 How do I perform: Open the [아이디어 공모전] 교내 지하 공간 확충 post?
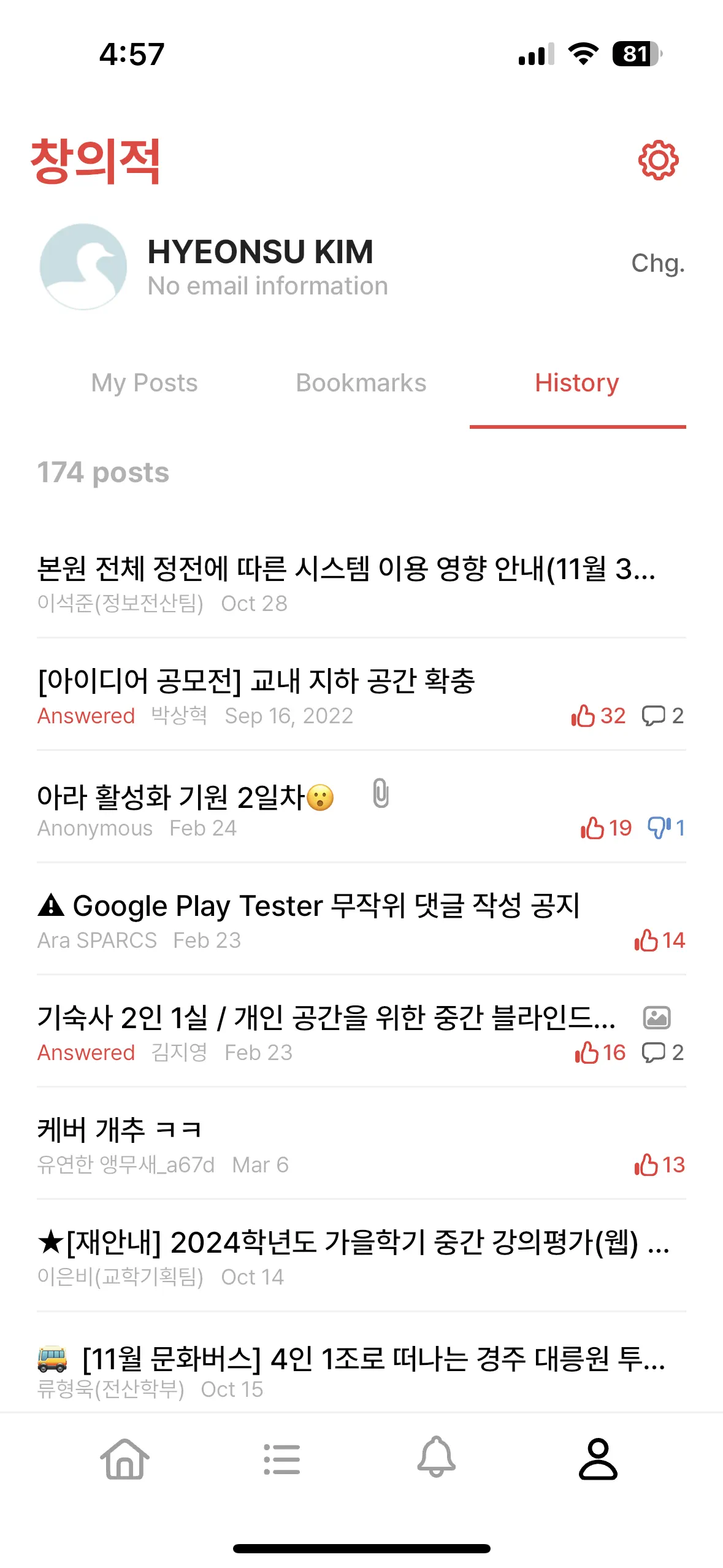[361, 696]
